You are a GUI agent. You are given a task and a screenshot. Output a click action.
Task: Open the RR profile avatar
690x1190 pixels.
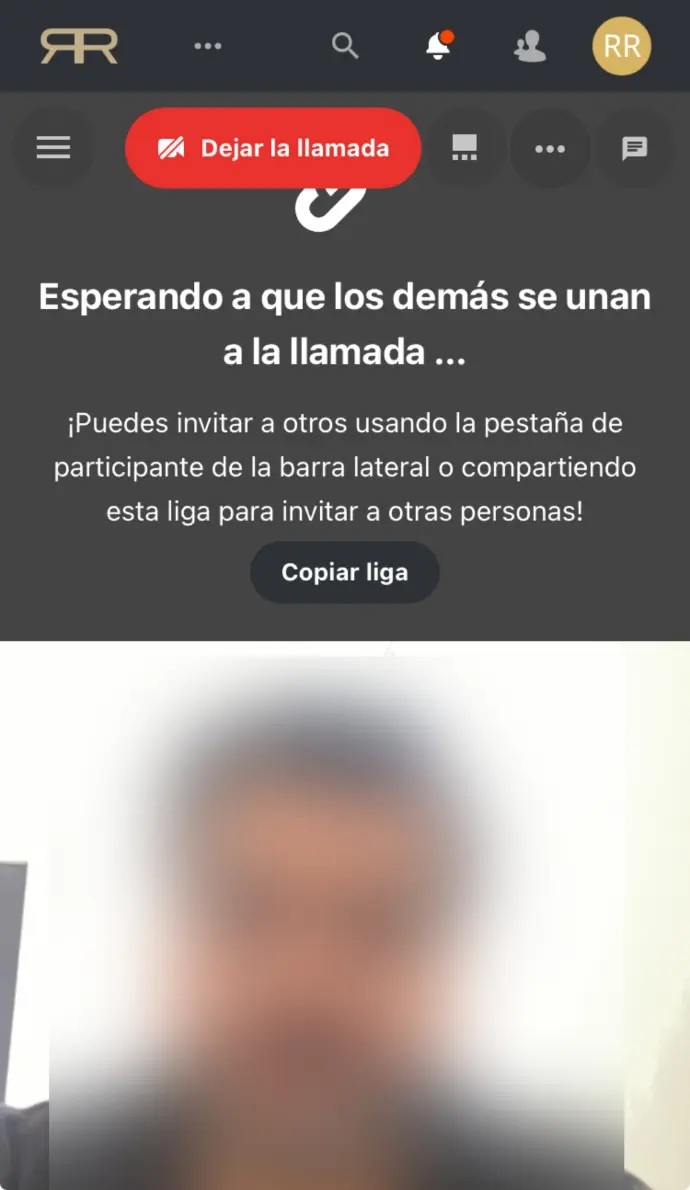(622, 46)
